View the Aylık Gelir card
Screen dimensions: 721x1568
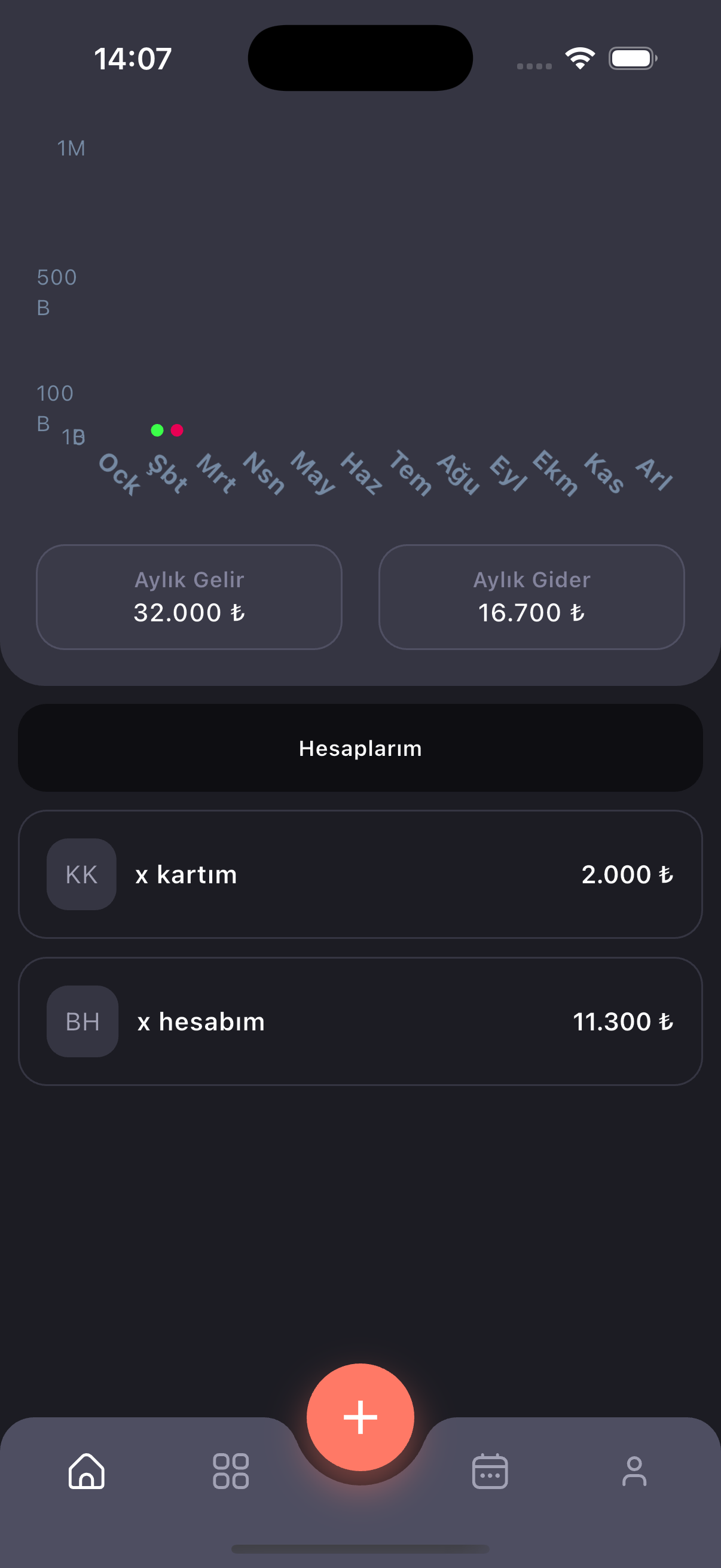coord(190,597)
